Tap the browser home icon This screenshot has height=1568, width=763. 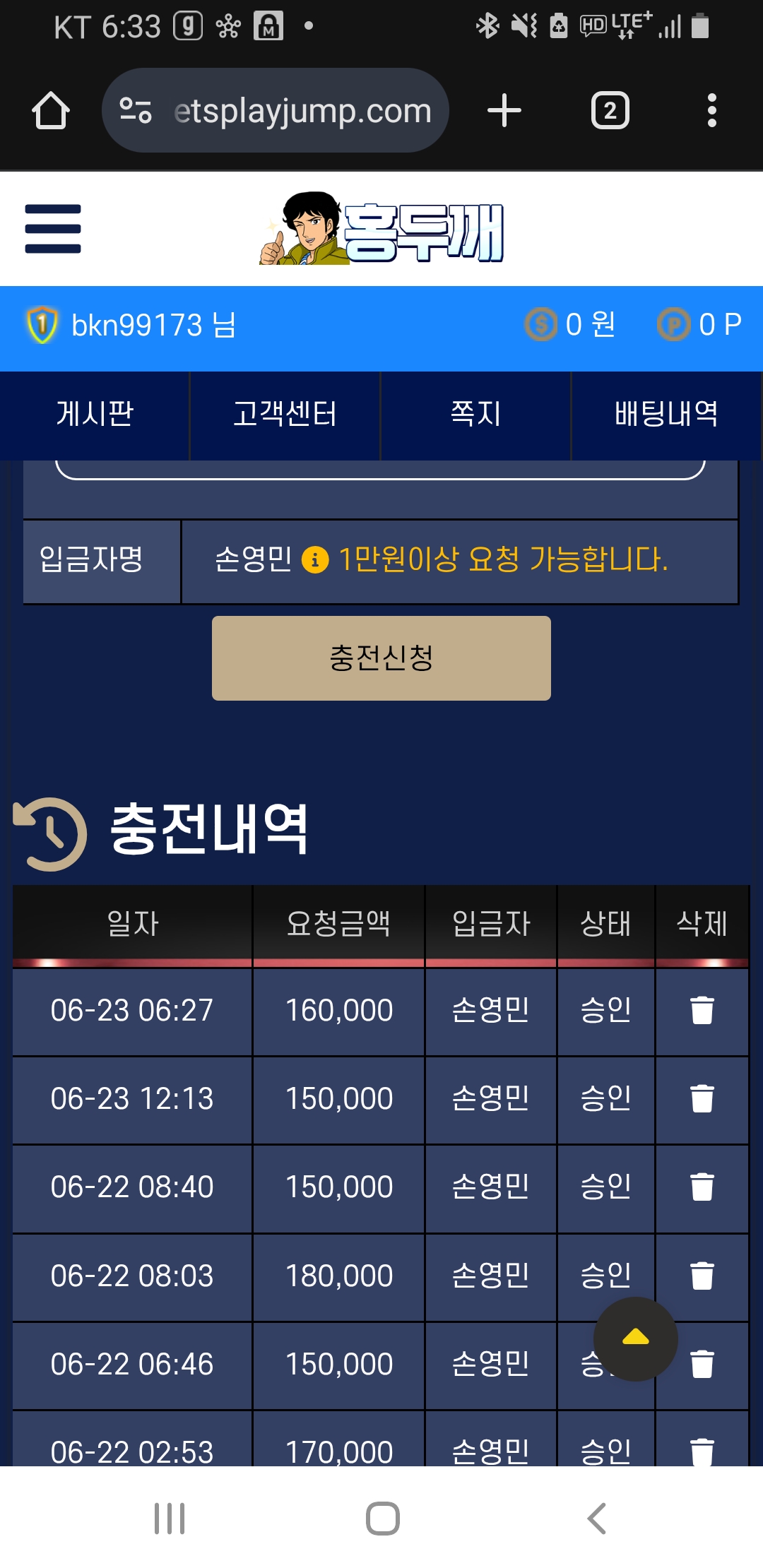tap(51, 111)
